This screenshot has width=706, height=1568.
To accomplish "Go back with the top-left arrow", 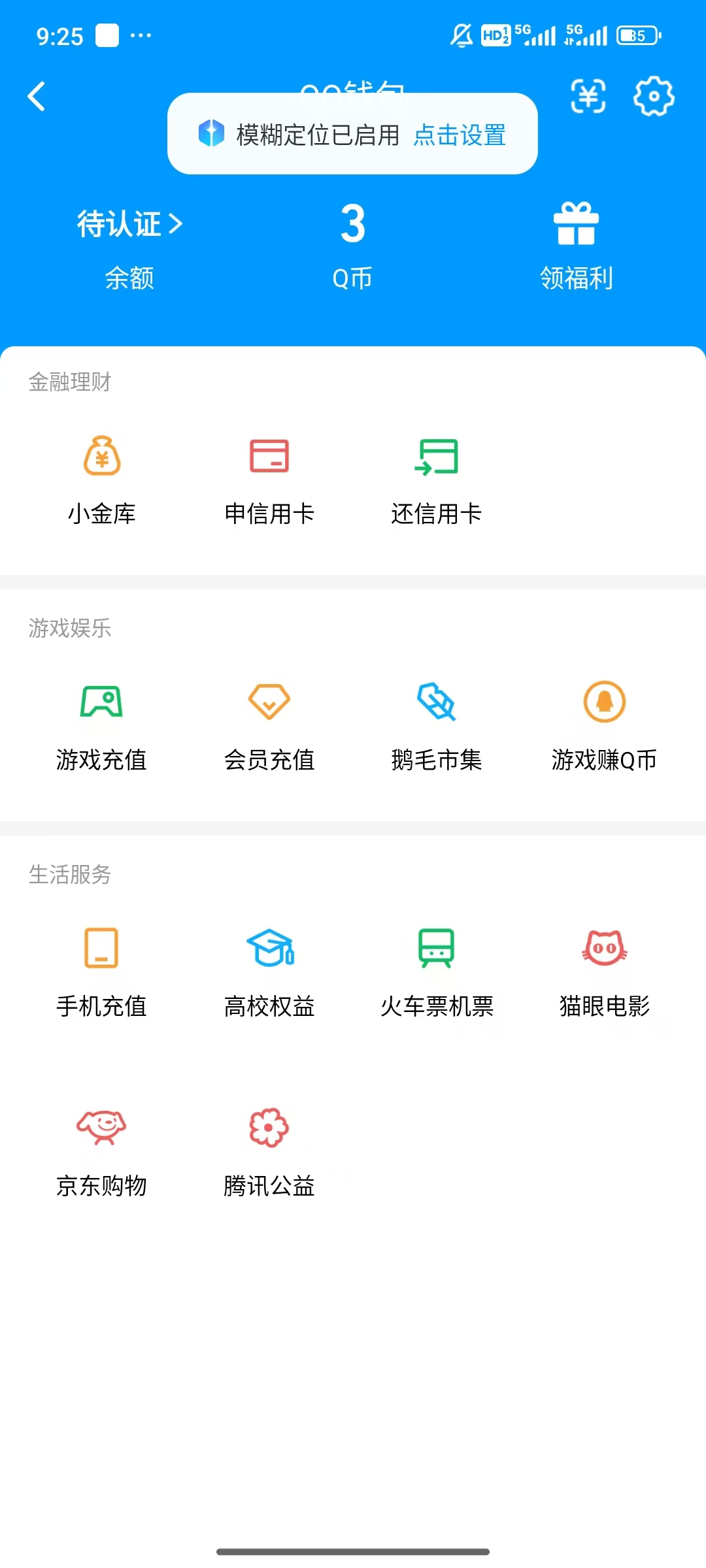I will coord(37,97).
